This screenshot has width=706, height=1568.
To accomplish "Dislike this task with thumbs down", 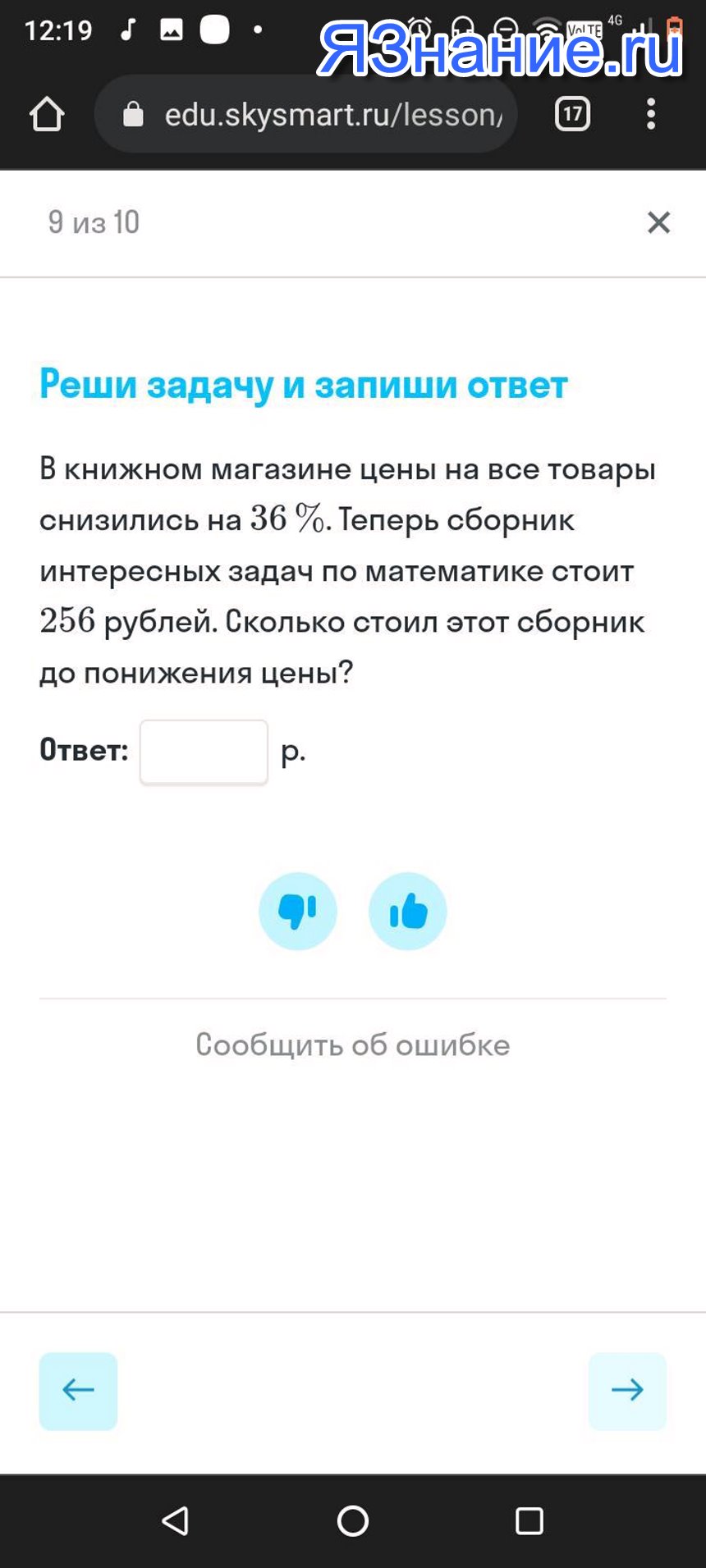I will [298, 911].
